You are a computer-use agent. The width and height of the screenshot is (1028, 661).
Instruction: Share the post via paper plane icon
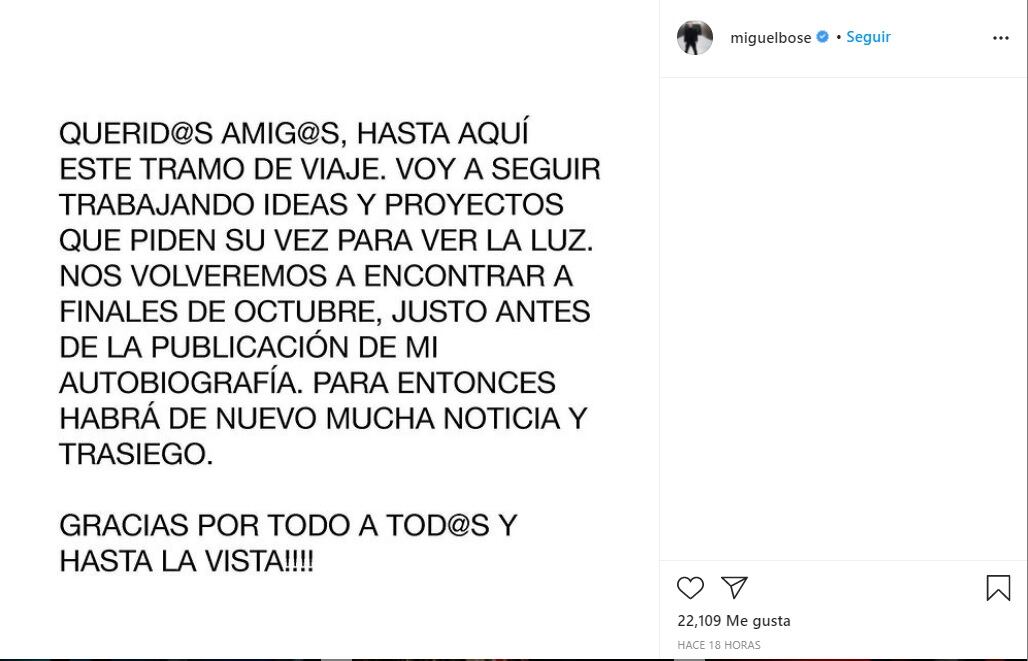[734, 587]
